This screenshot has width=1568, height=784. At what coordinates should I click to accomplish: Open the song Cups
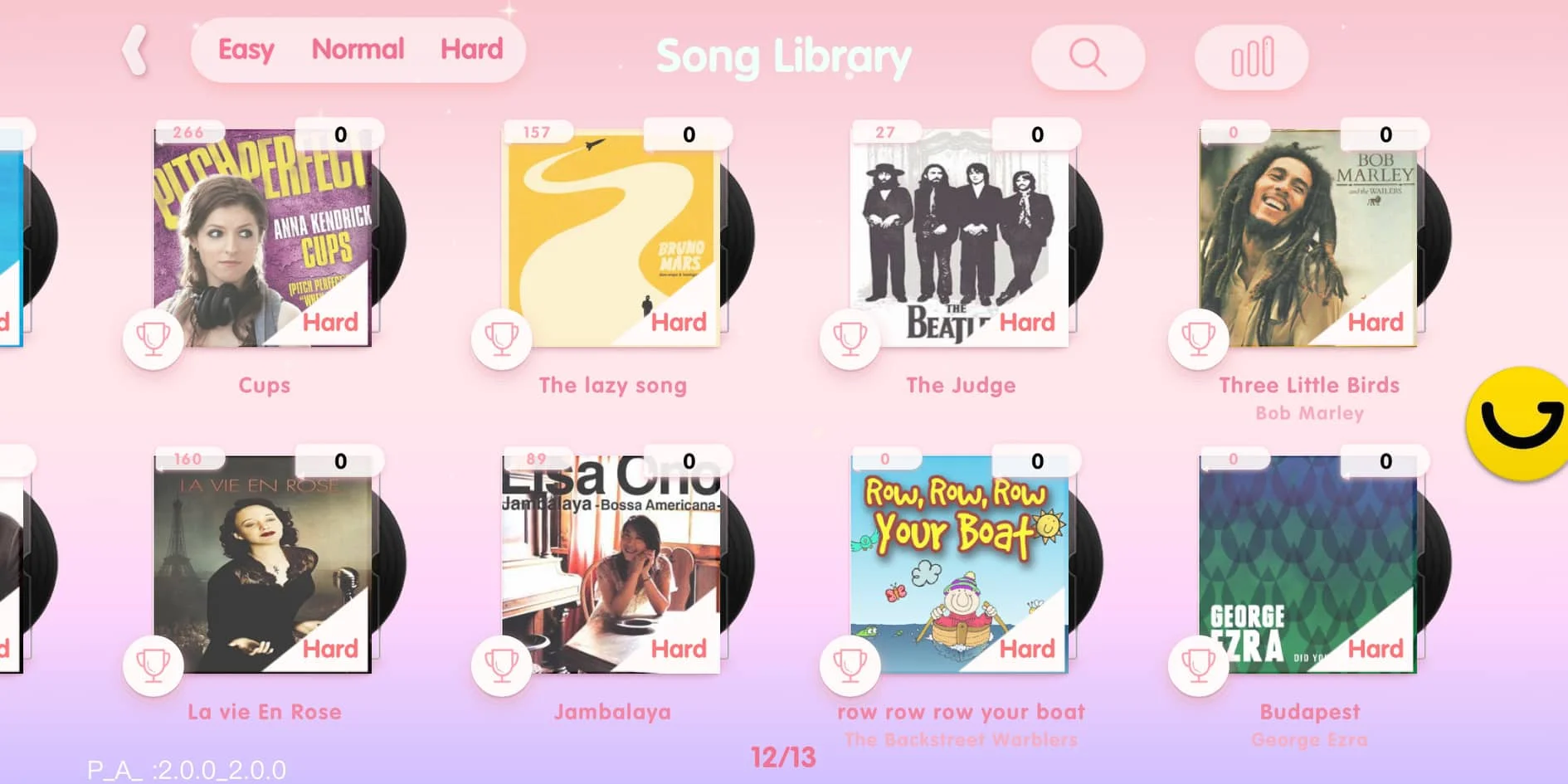263,237
